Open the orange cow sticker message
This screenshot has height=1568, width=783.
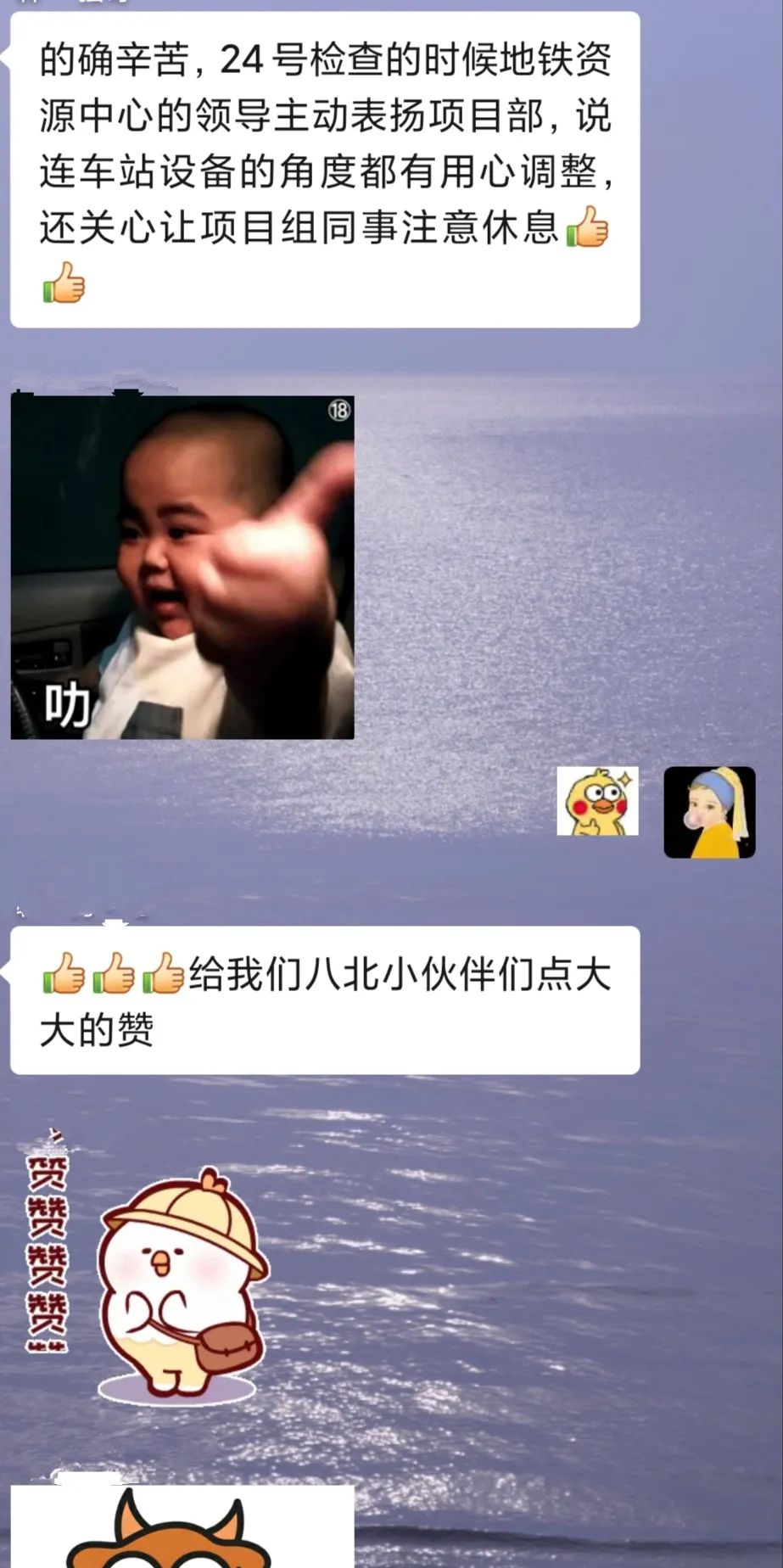[x=182, y=1528]
